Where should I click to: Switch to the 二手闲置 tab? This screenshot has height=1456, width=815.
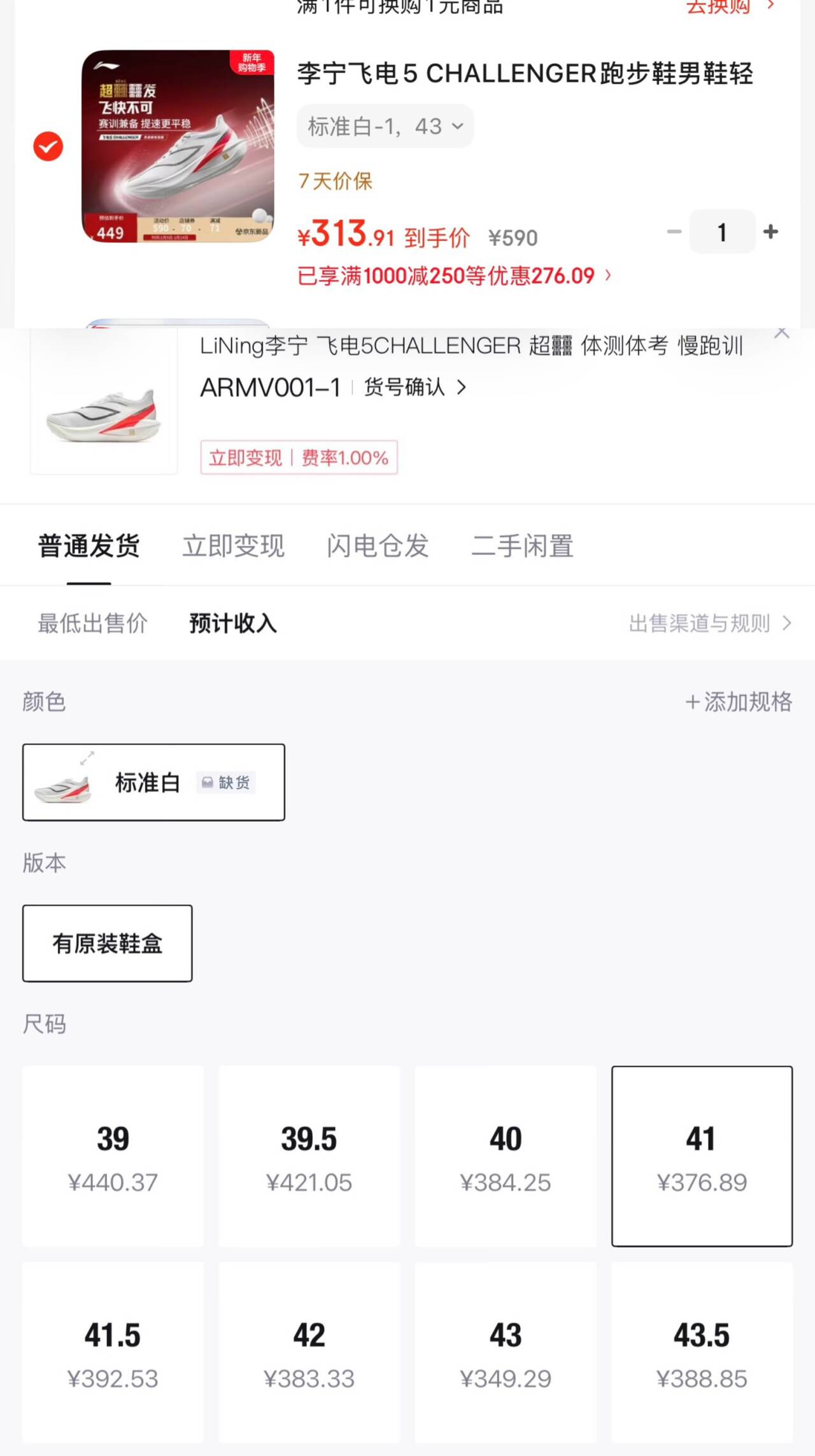[522, 546]
